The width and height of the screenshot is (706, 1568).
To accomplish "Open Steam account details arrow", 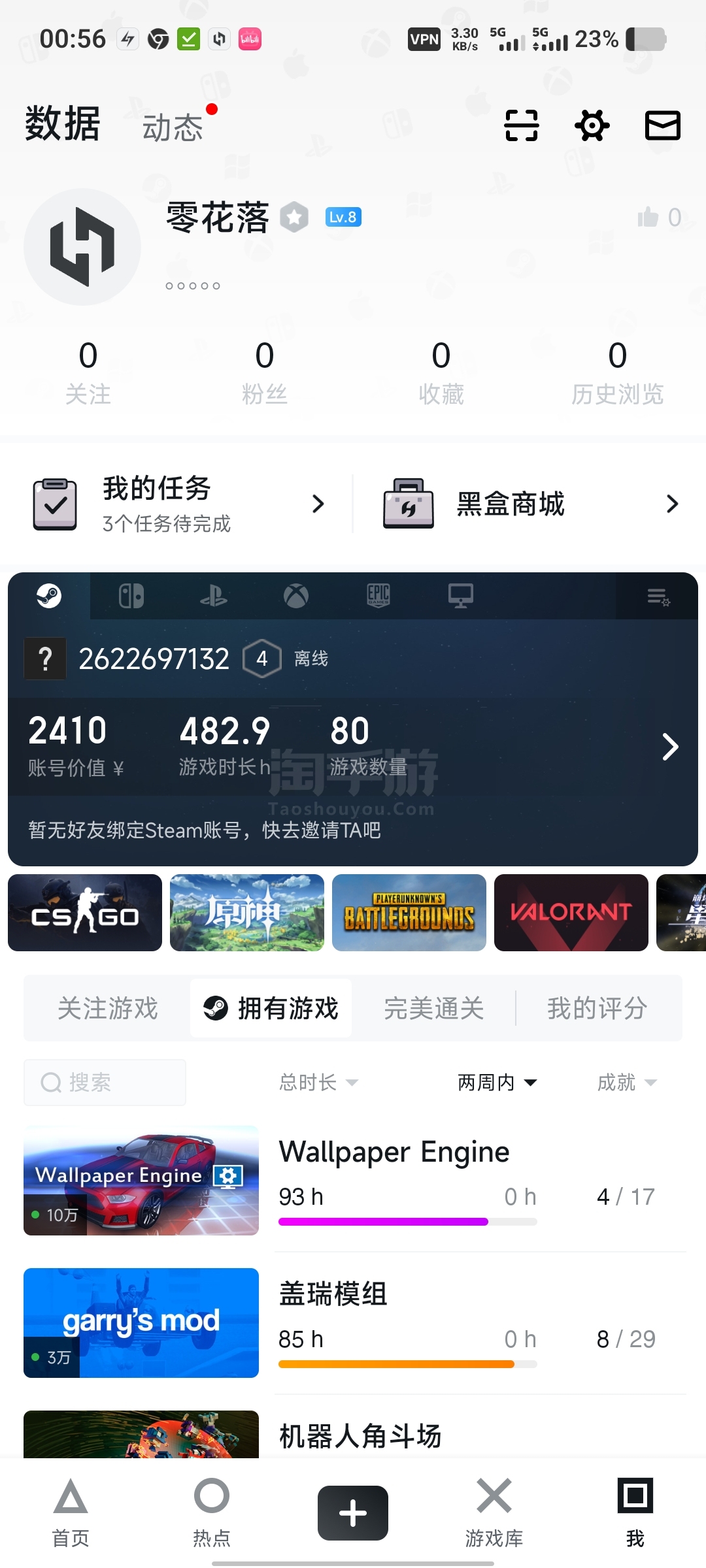I will [x=670, y=747].
